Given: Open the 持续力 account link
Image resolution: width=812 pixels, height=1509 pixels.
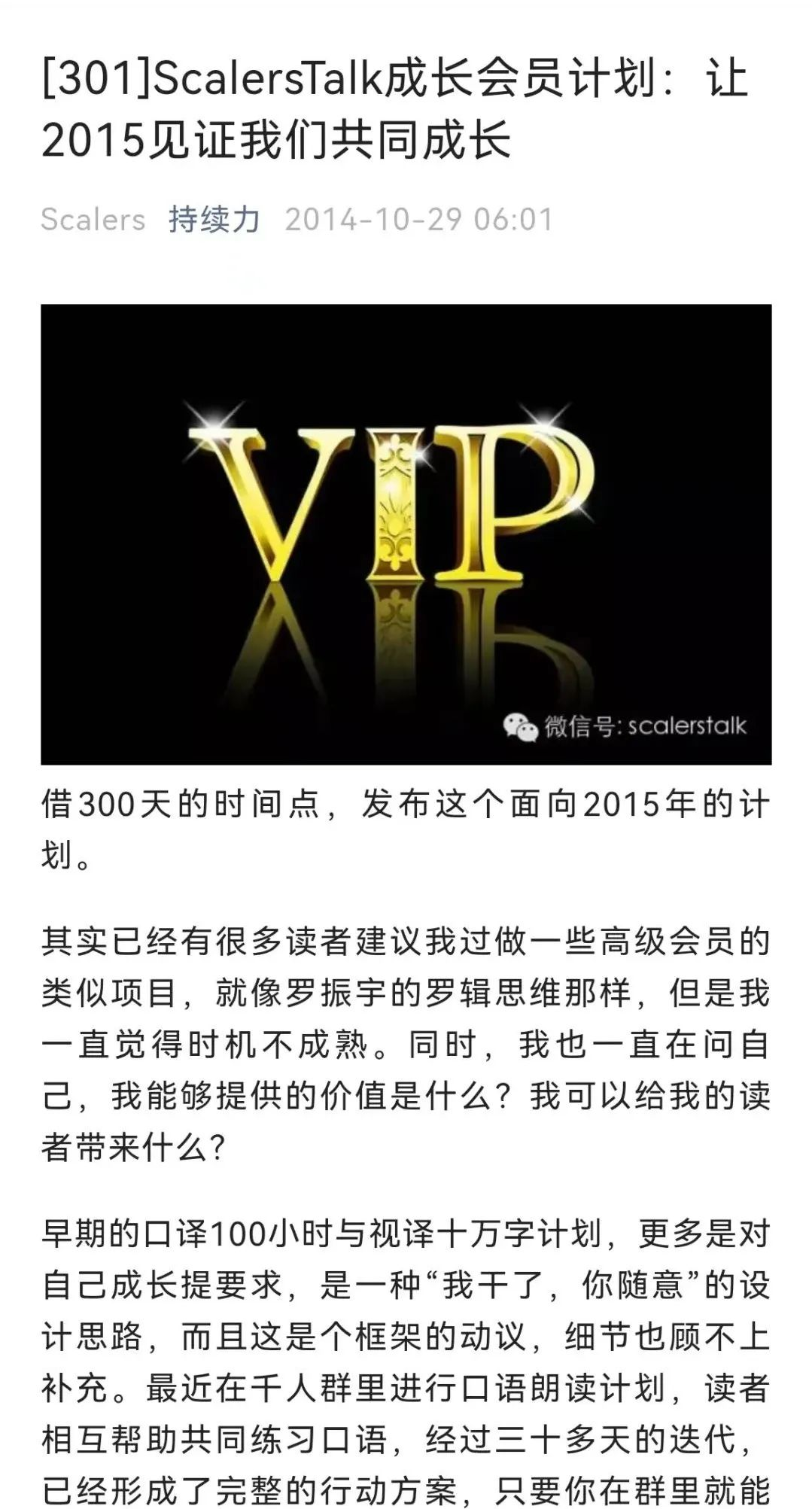Looking at the screenshot, I should [x=214, y=220].
